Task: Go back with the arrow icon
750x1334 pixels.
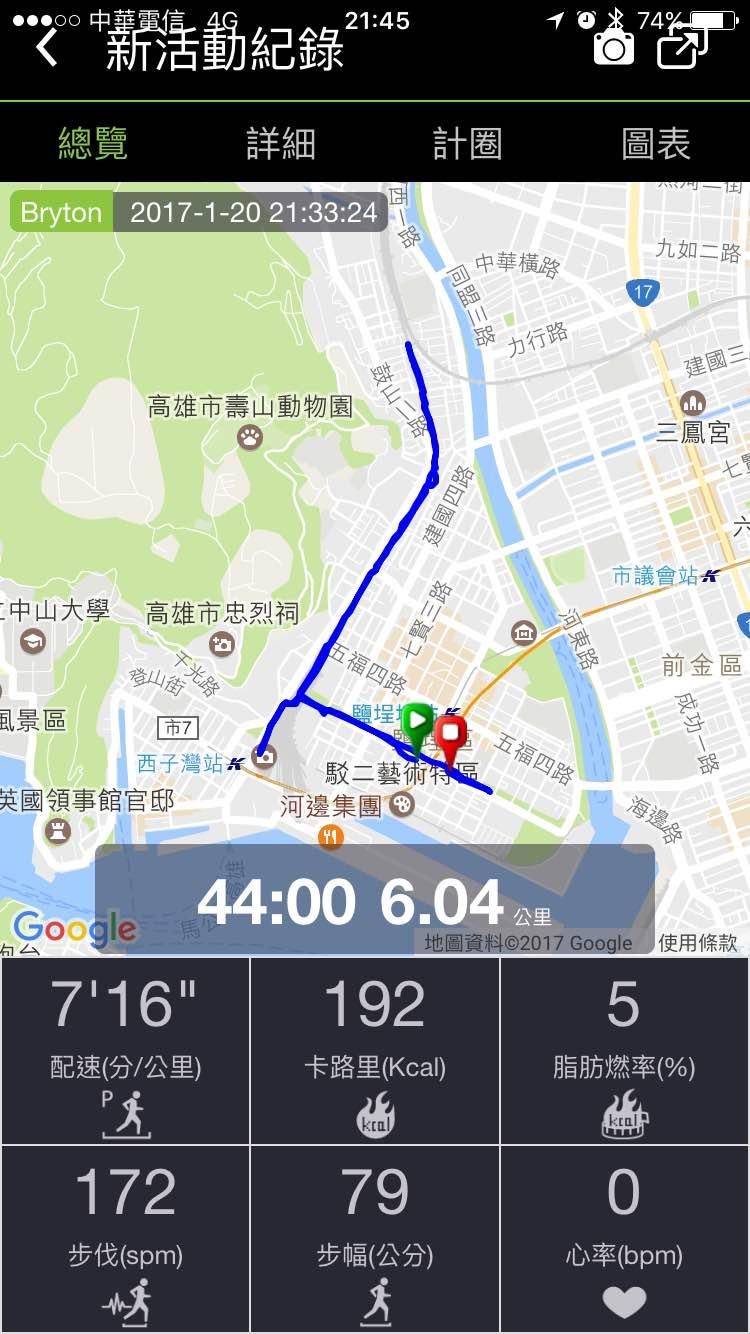Action: click(47, 47)
